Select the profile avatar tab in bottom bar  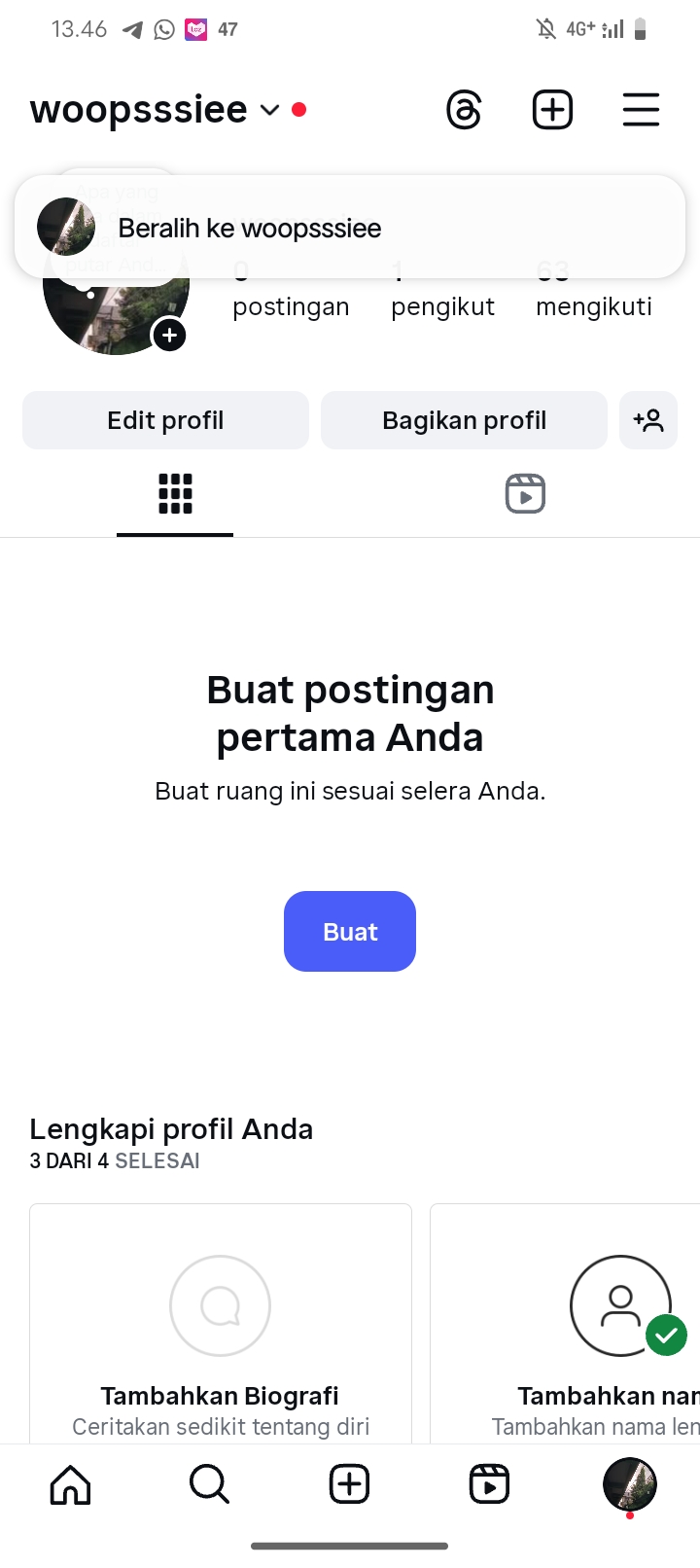click(x=629, y=1484)
